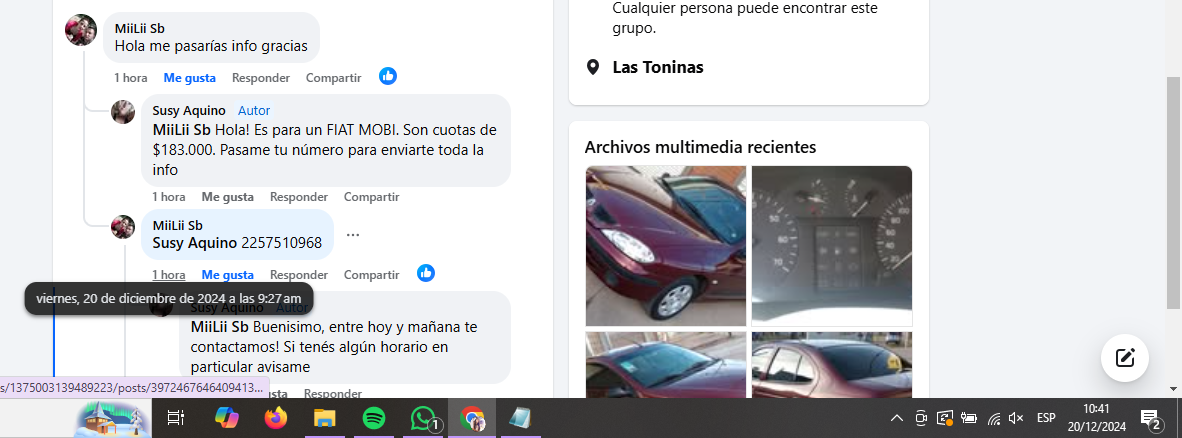View the like reaction on the phone number comment
This screenshot has width=1182, height=438.
click(426, 273)
